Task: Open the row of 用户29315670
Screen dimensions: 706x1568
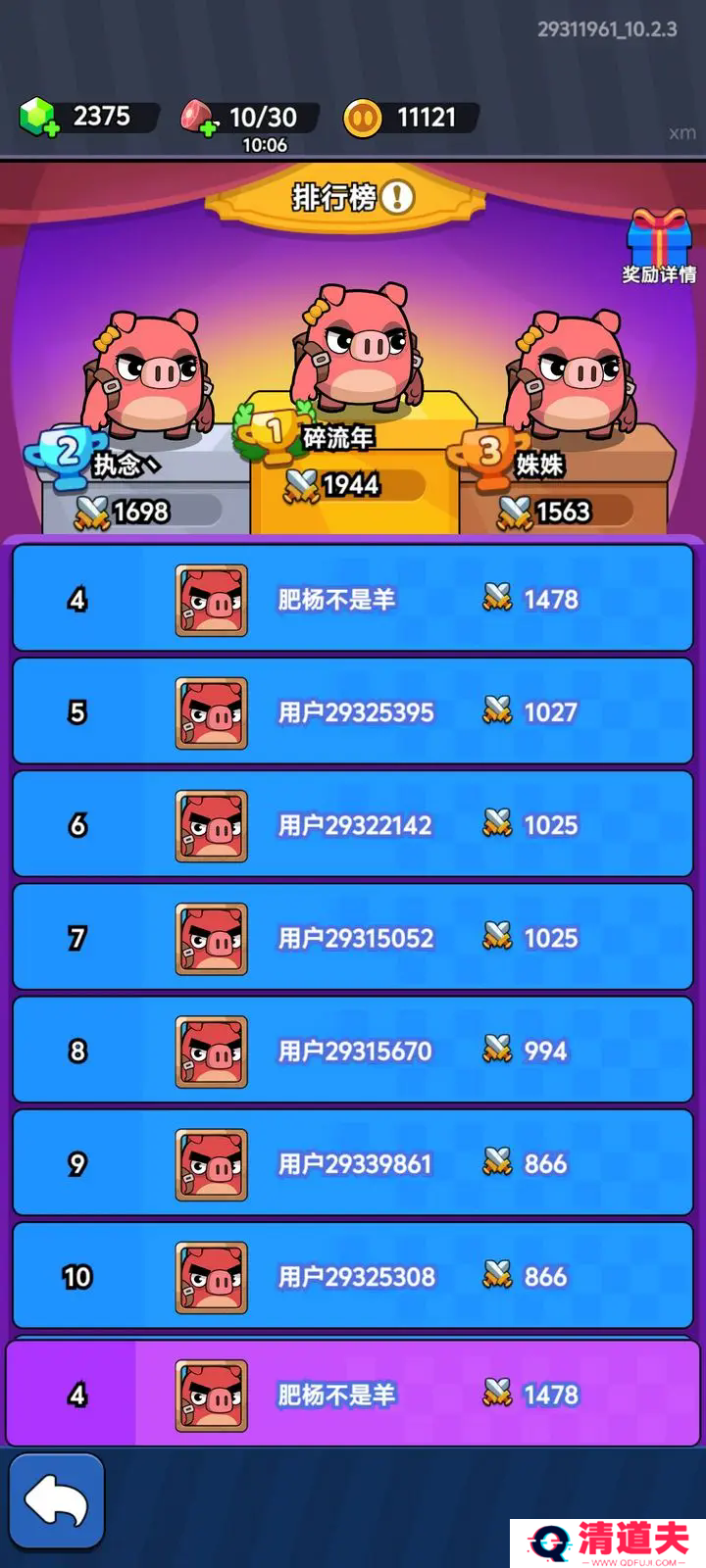Action: coord(353,1051)
